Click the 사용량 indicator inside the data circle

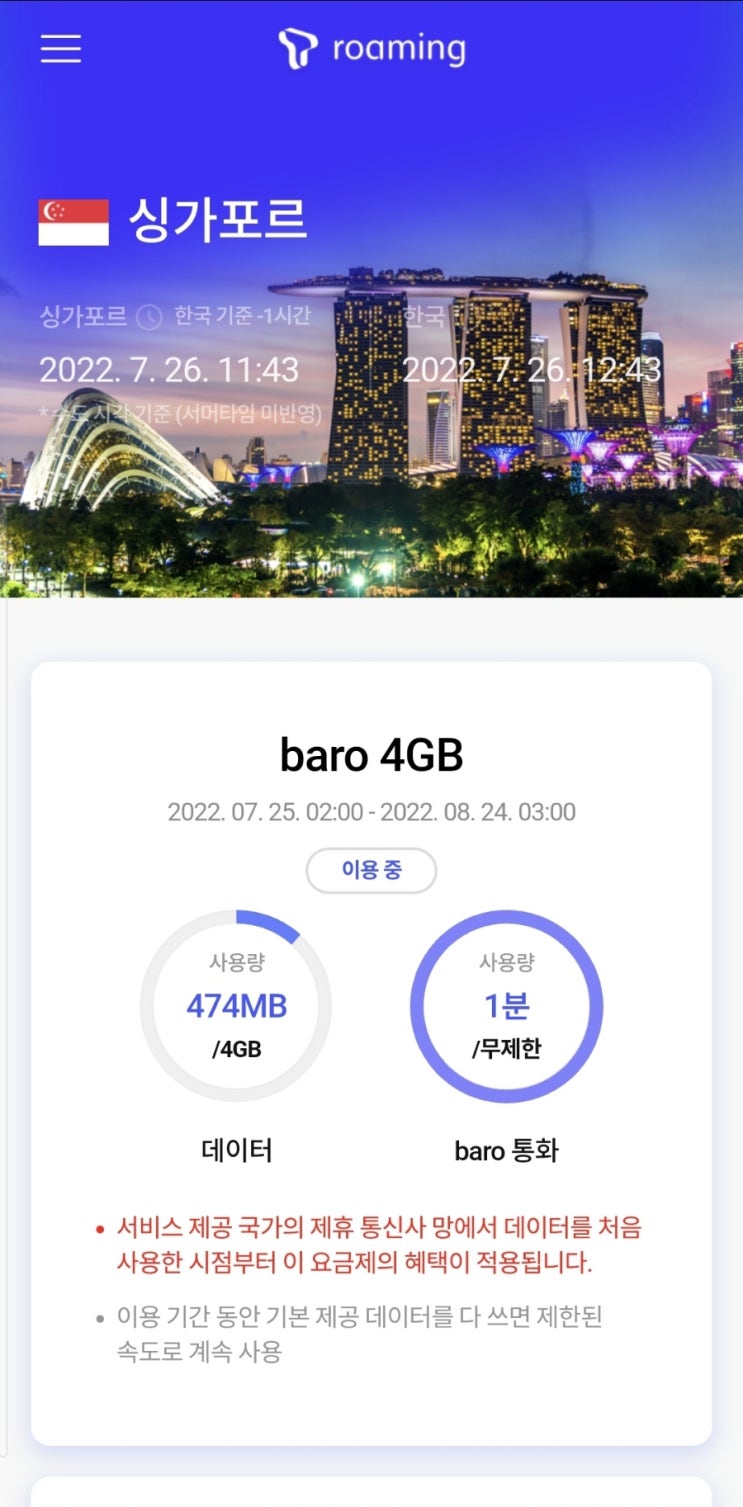(x=236, y=963)
